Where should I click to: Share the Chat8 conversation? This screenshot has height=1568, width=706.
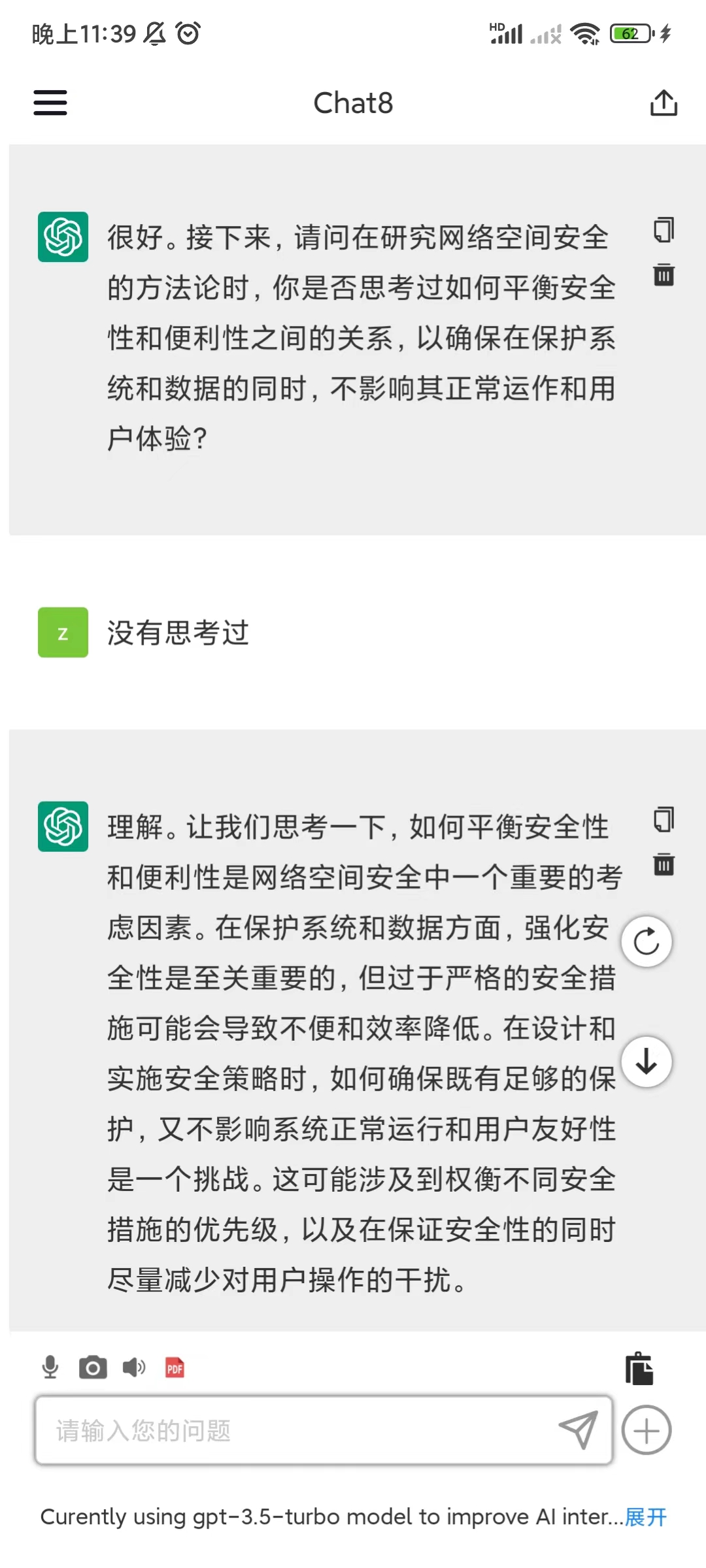tap(664, 103)
